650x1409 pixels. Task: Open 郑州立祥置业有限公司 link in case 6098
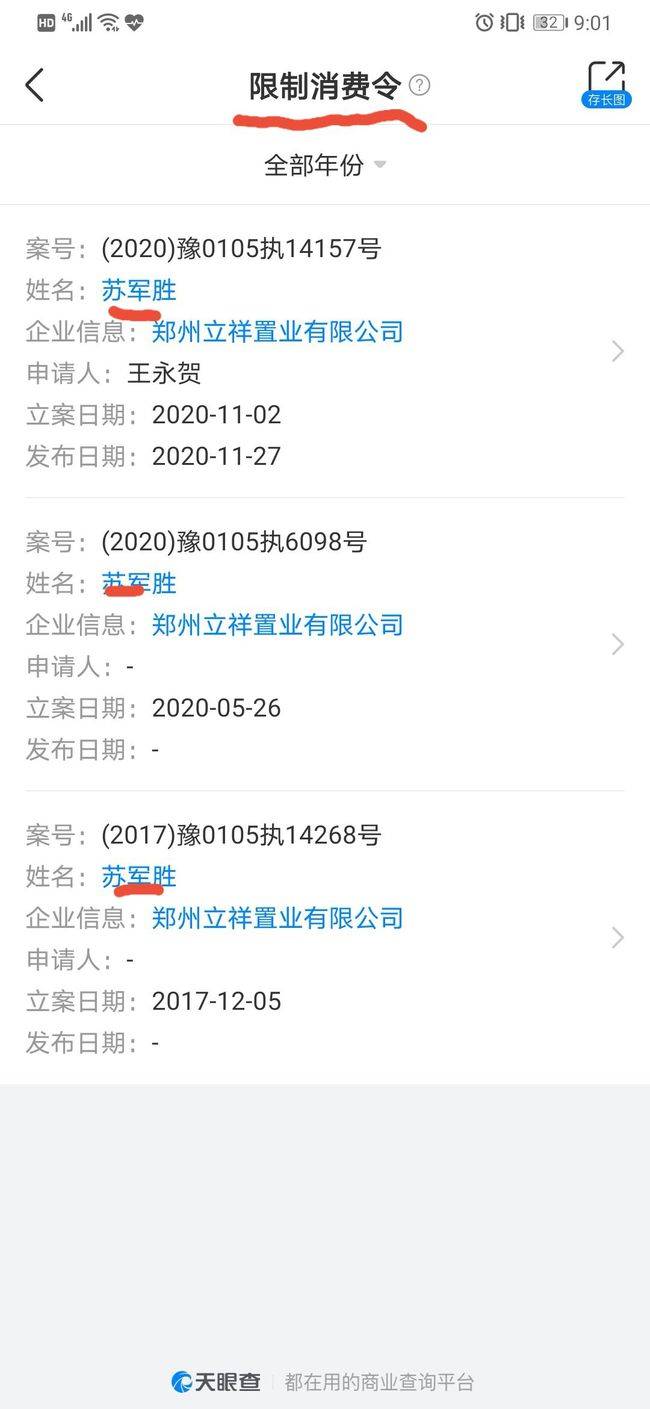[x=277, y=625]
